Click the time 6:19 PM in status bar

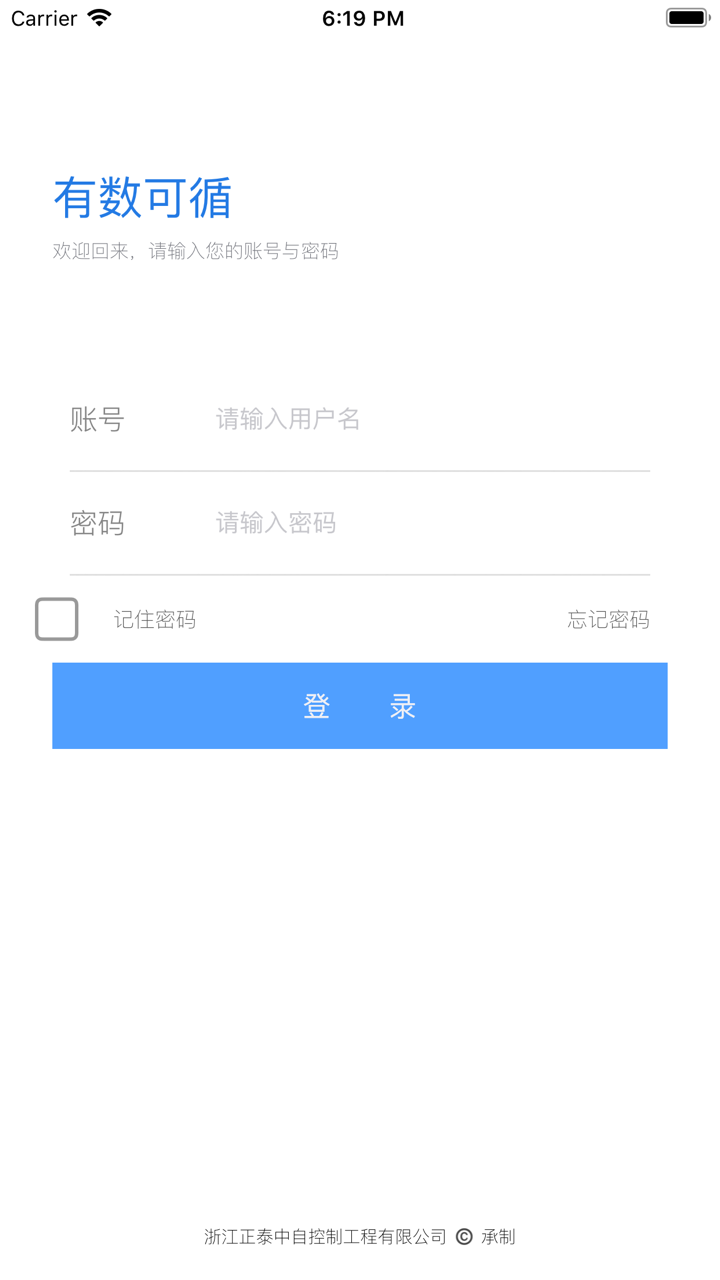click(x=360, y=17)
